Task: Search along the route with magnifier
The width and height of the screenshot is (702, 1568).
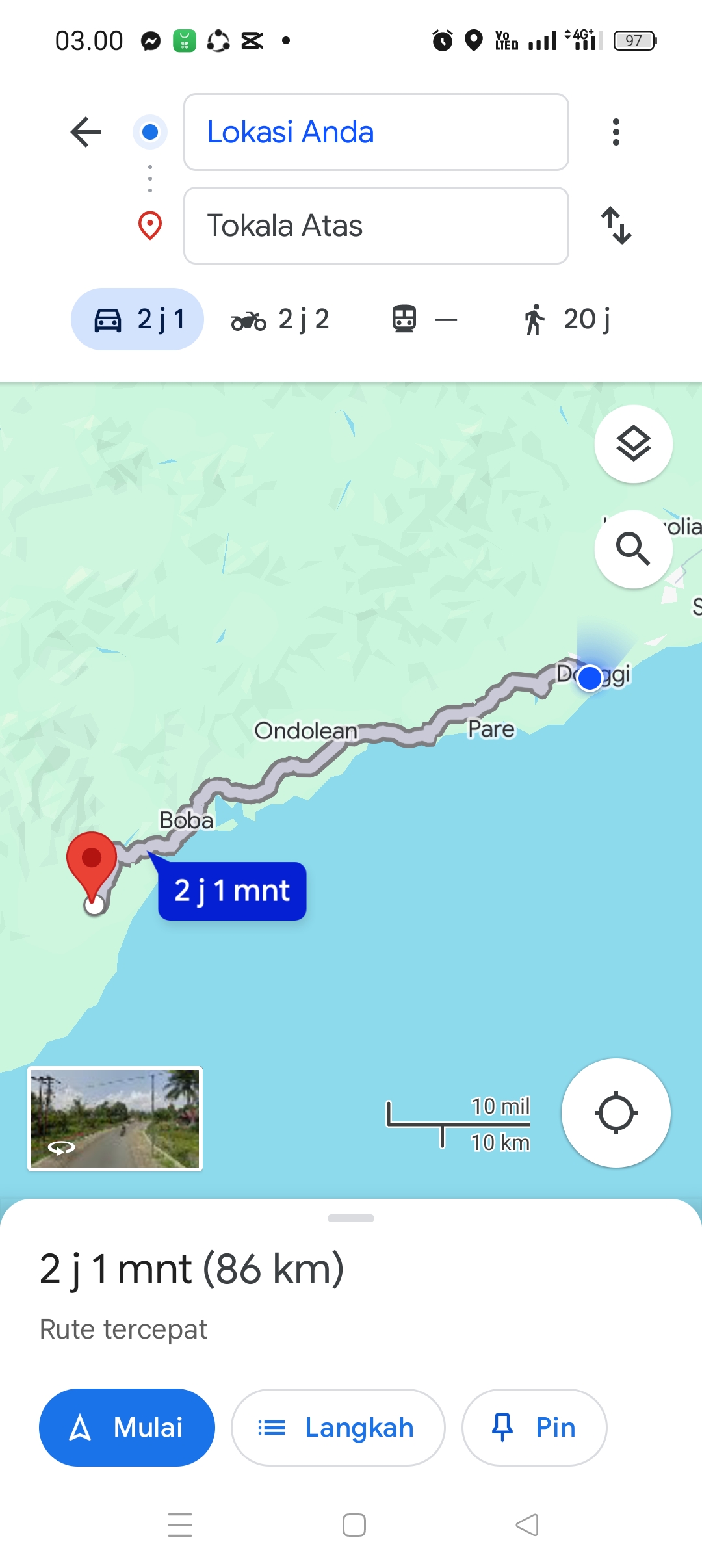Action: (x=633, y=549)
